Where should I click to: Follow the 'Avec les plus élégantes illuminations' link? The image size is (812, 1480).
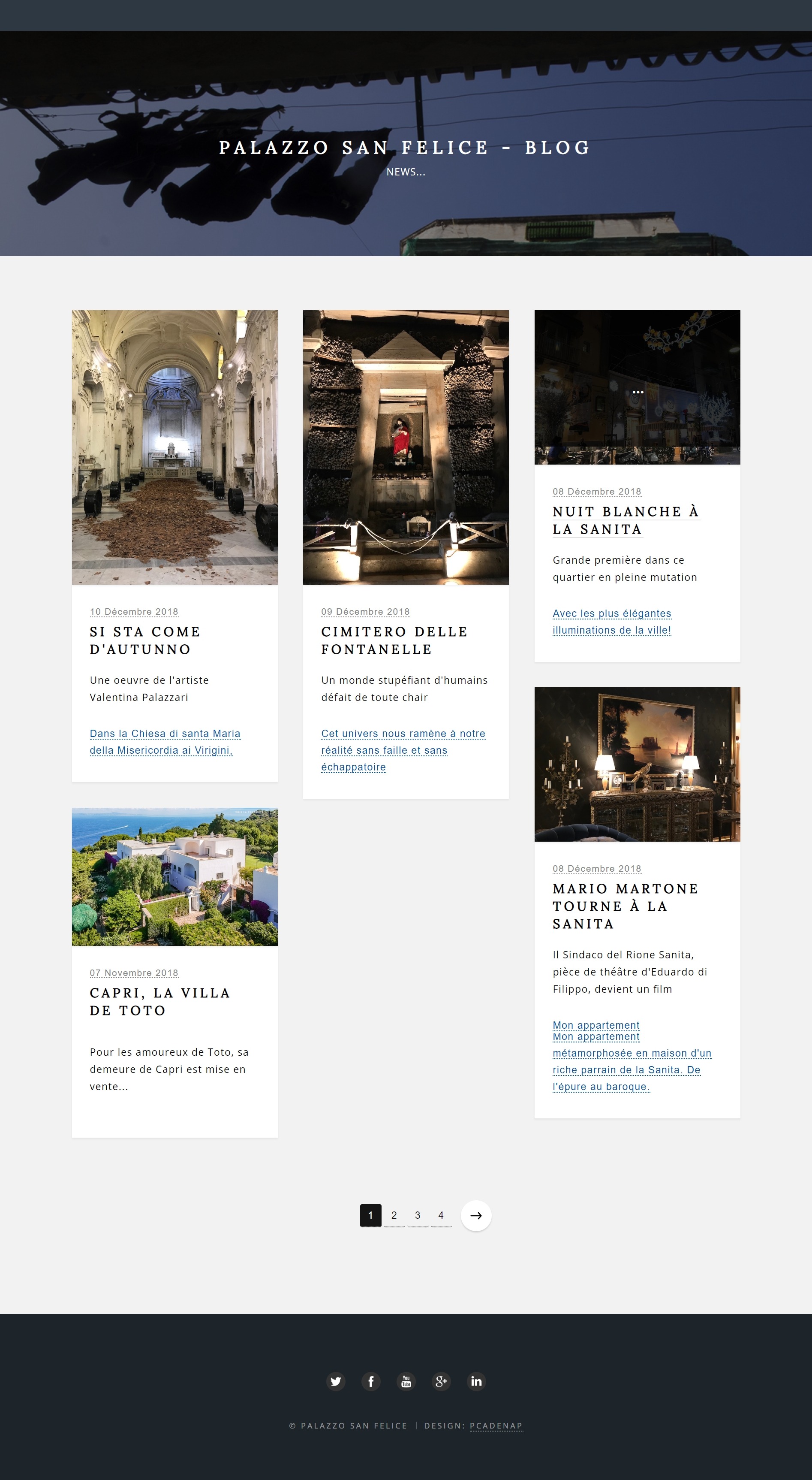coord(612,621)
